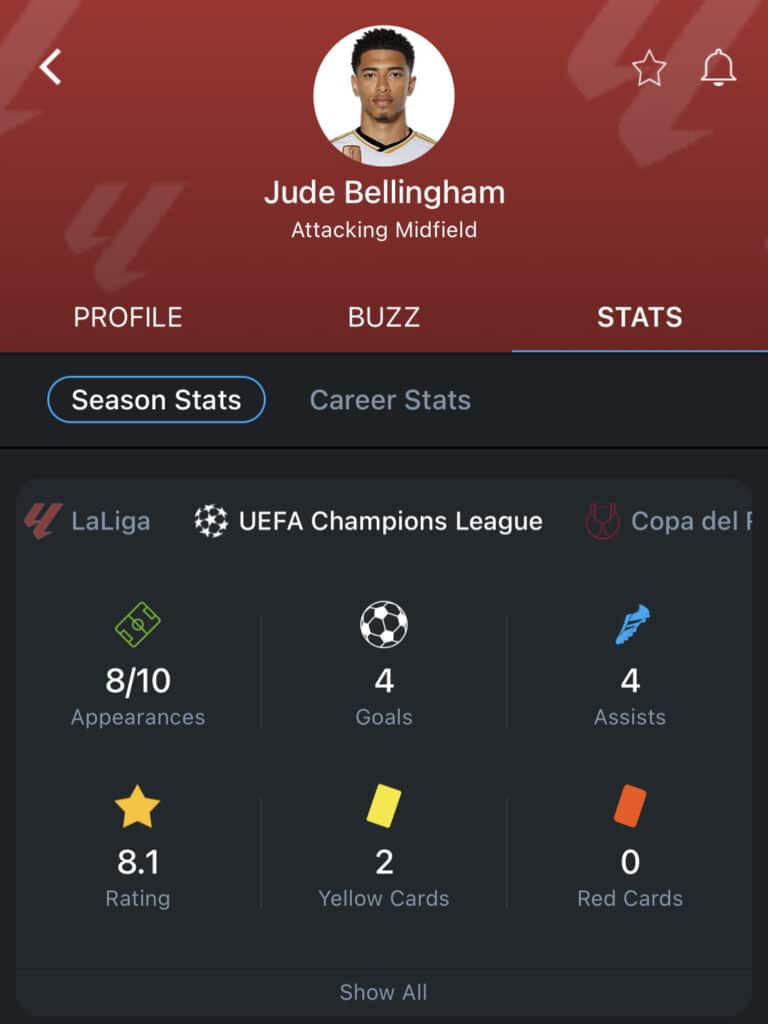Screen dimensions: 768x1024
Task: Open the Buzz tab
Action: (x=384, y=317)
